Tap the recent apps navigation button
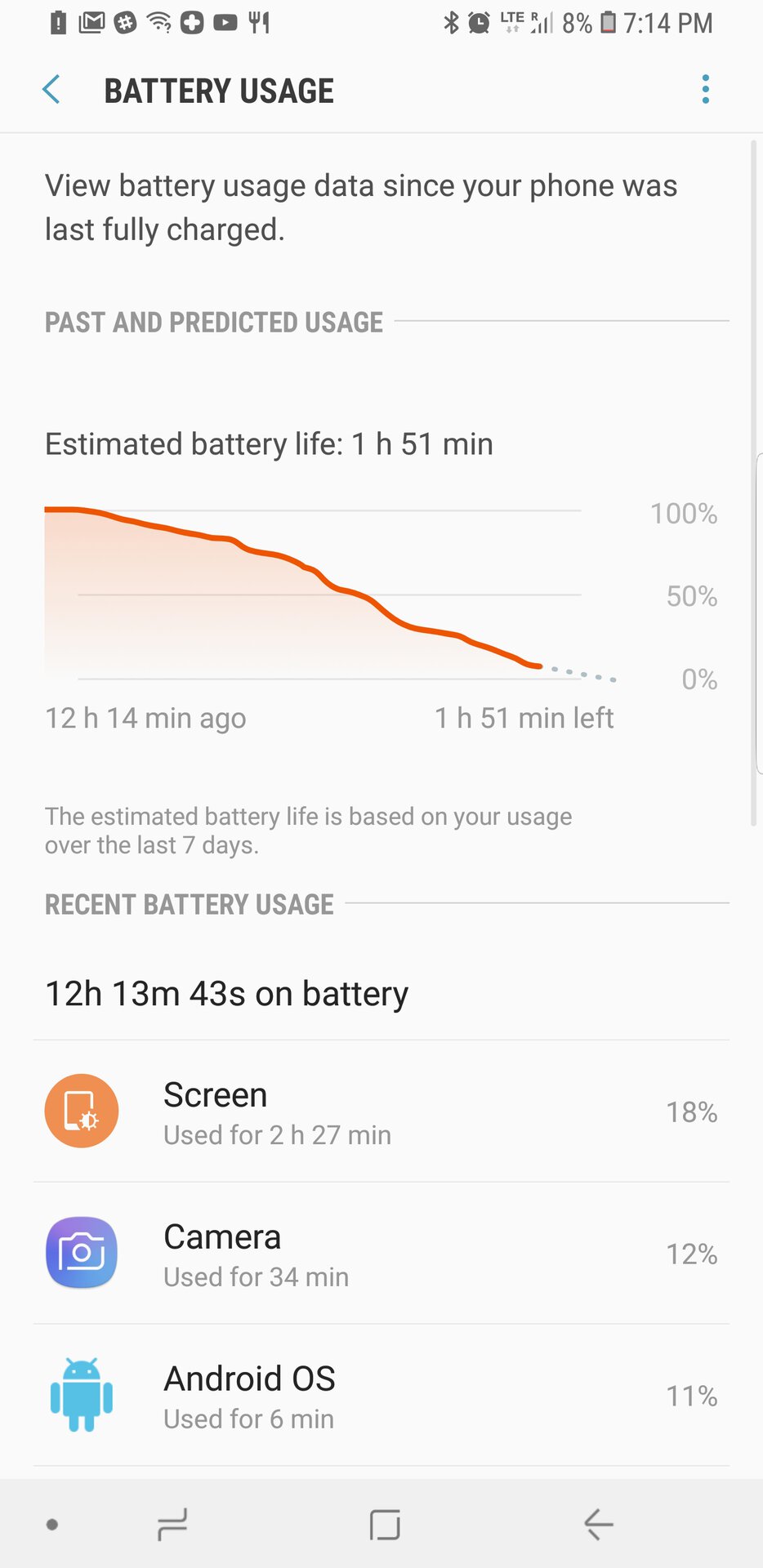 [x=172, y=1524]
